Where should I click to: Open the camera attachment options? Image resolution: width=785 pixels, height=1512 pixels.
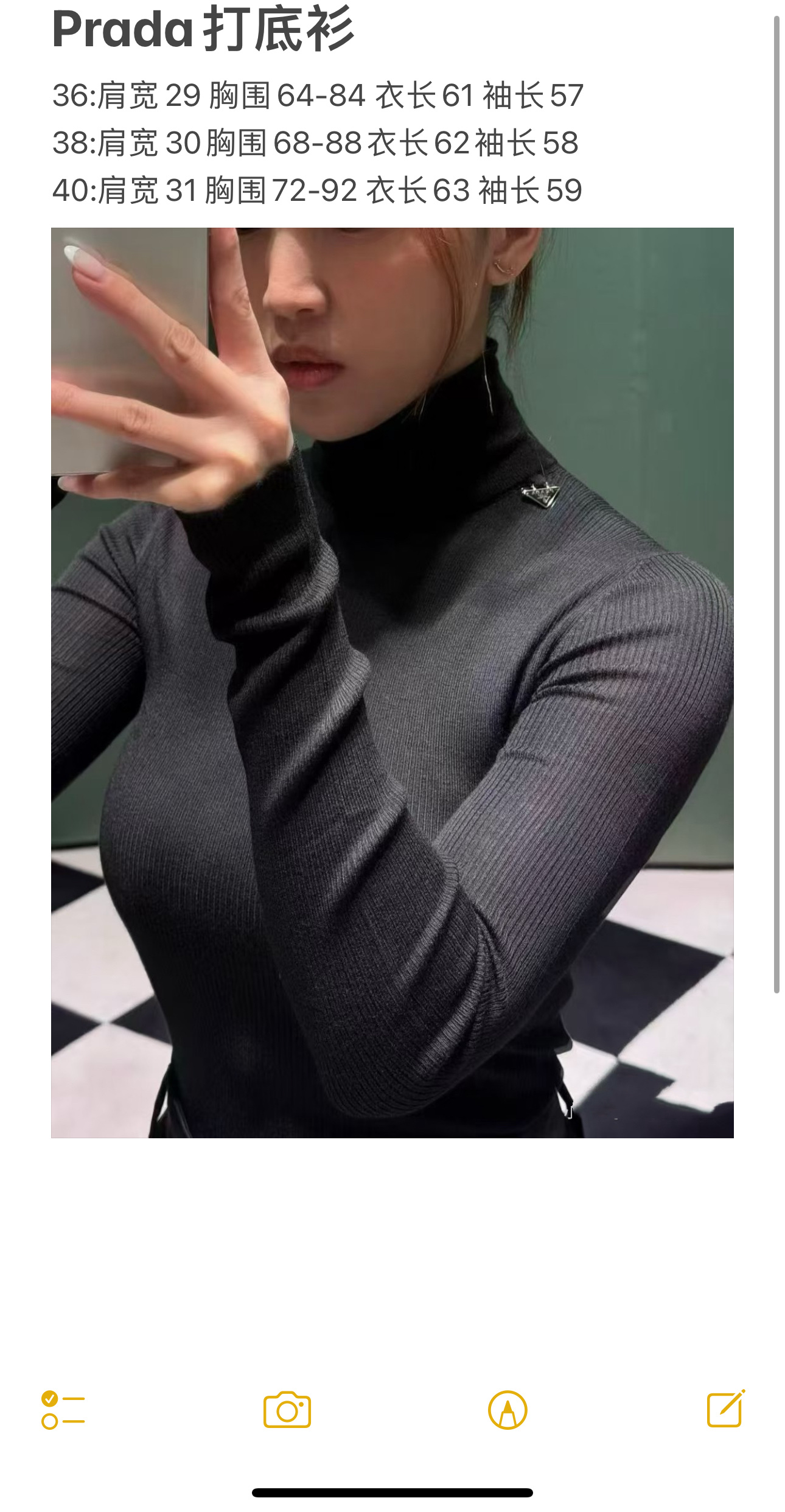[287, 1410]
